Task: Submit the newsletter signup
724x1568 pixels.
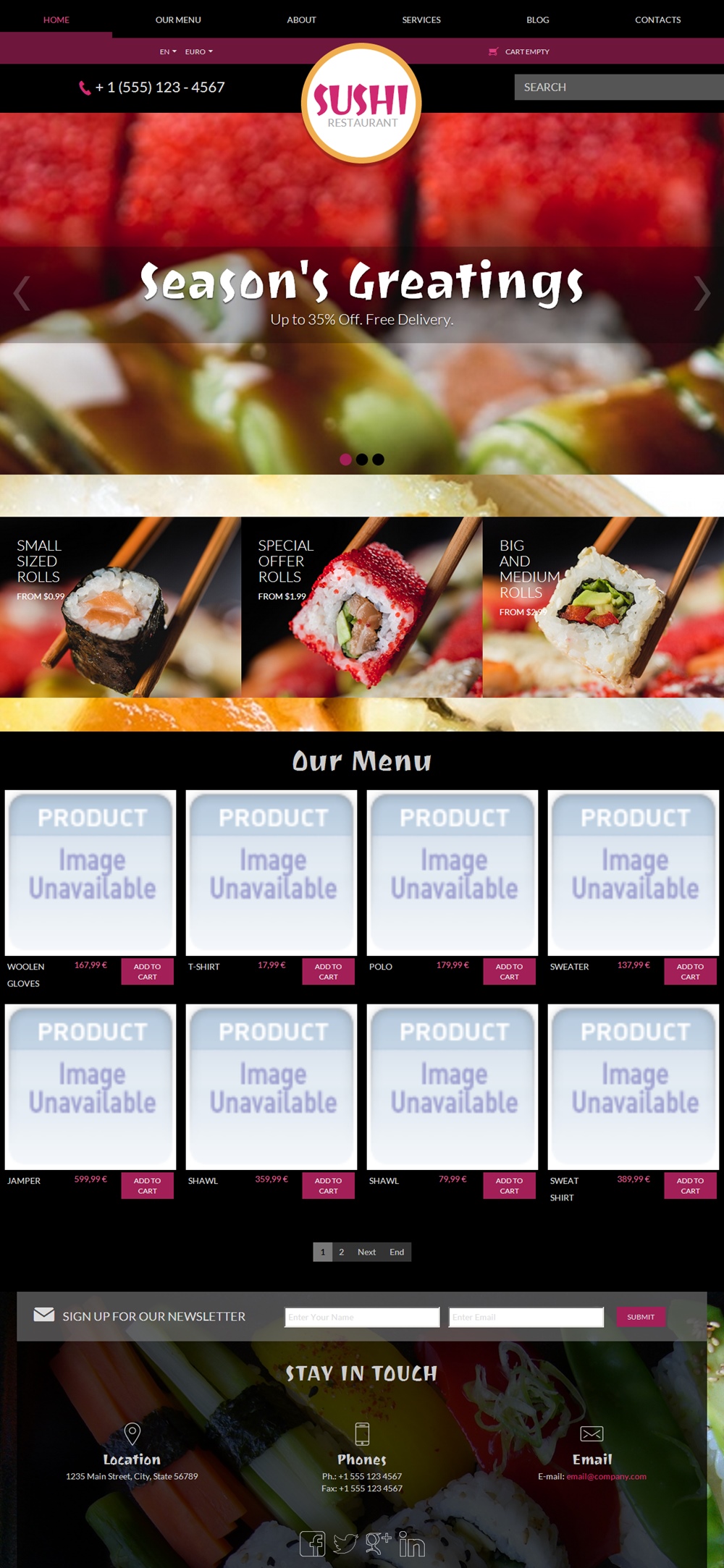Action: [641, 1317]
